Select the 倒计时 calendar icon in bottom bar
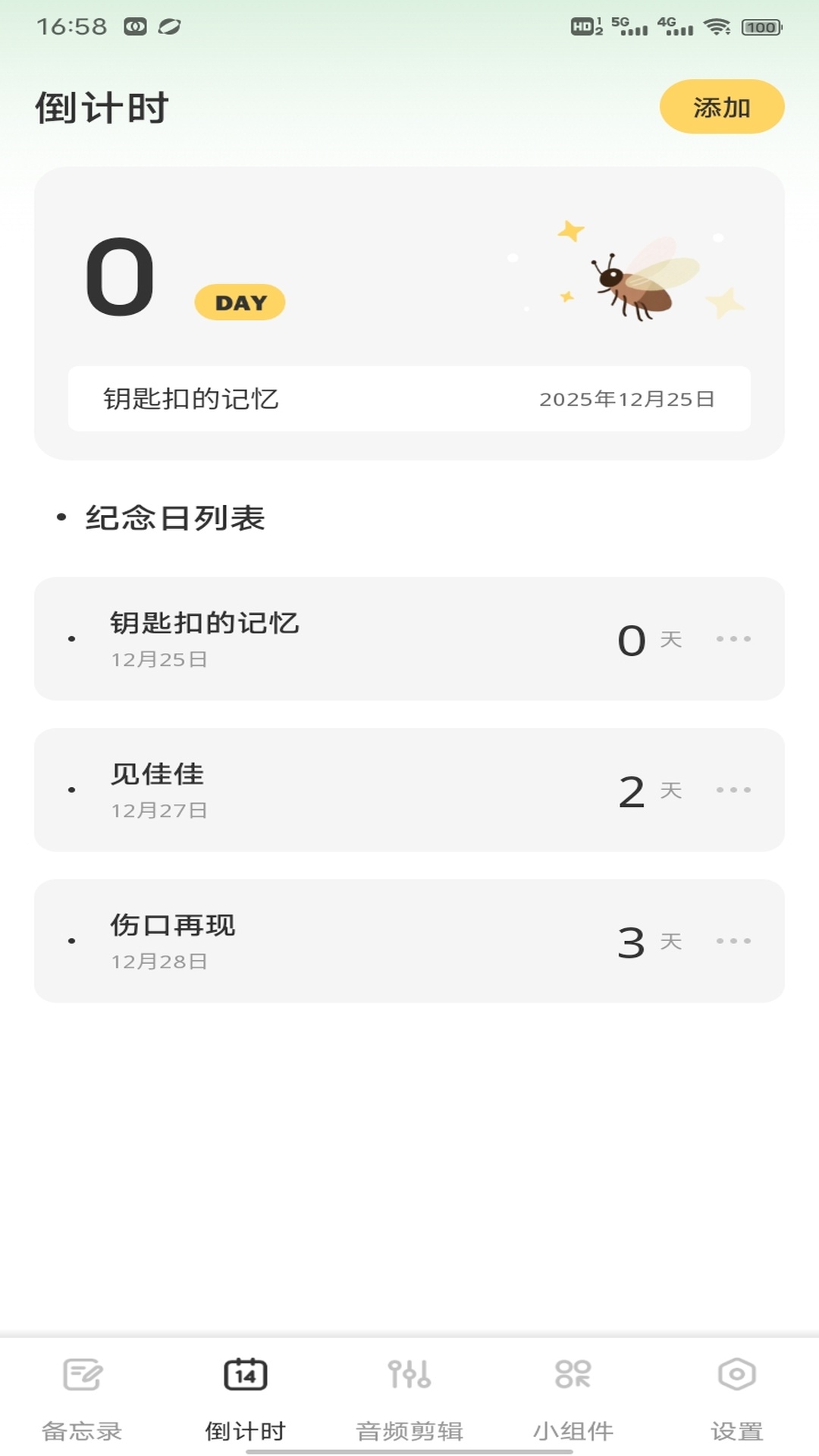 pyautogui.click(x=244, y=1374)
